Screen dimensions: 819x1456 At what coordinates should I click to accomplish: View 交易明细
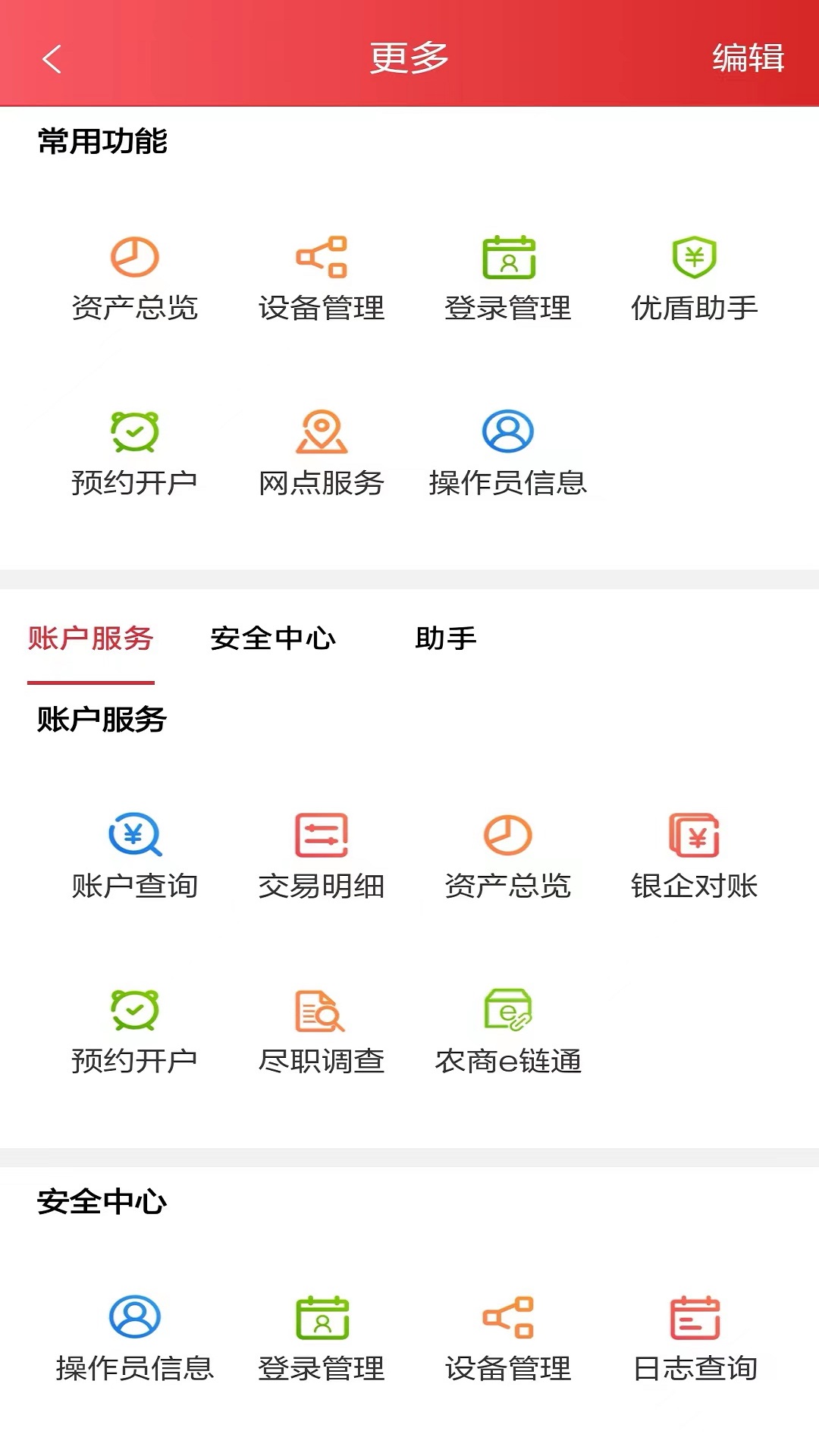322,856
